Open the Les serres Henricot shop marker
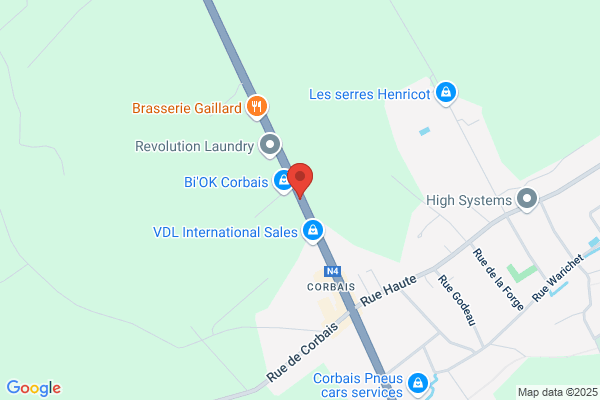Image resolution: width=600 pixels, height=400 pixels. coord(446,93)
